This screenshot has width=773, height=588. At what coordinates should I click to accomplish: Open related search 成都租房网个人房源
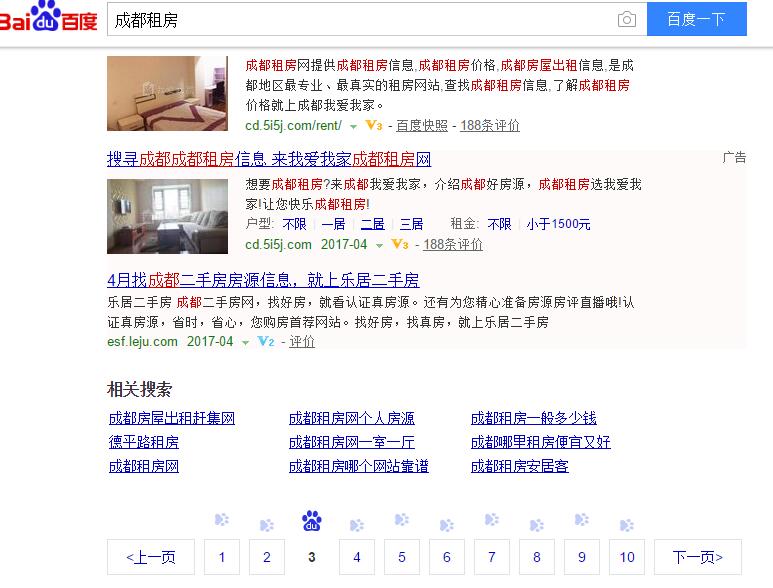tap(351, 418)
